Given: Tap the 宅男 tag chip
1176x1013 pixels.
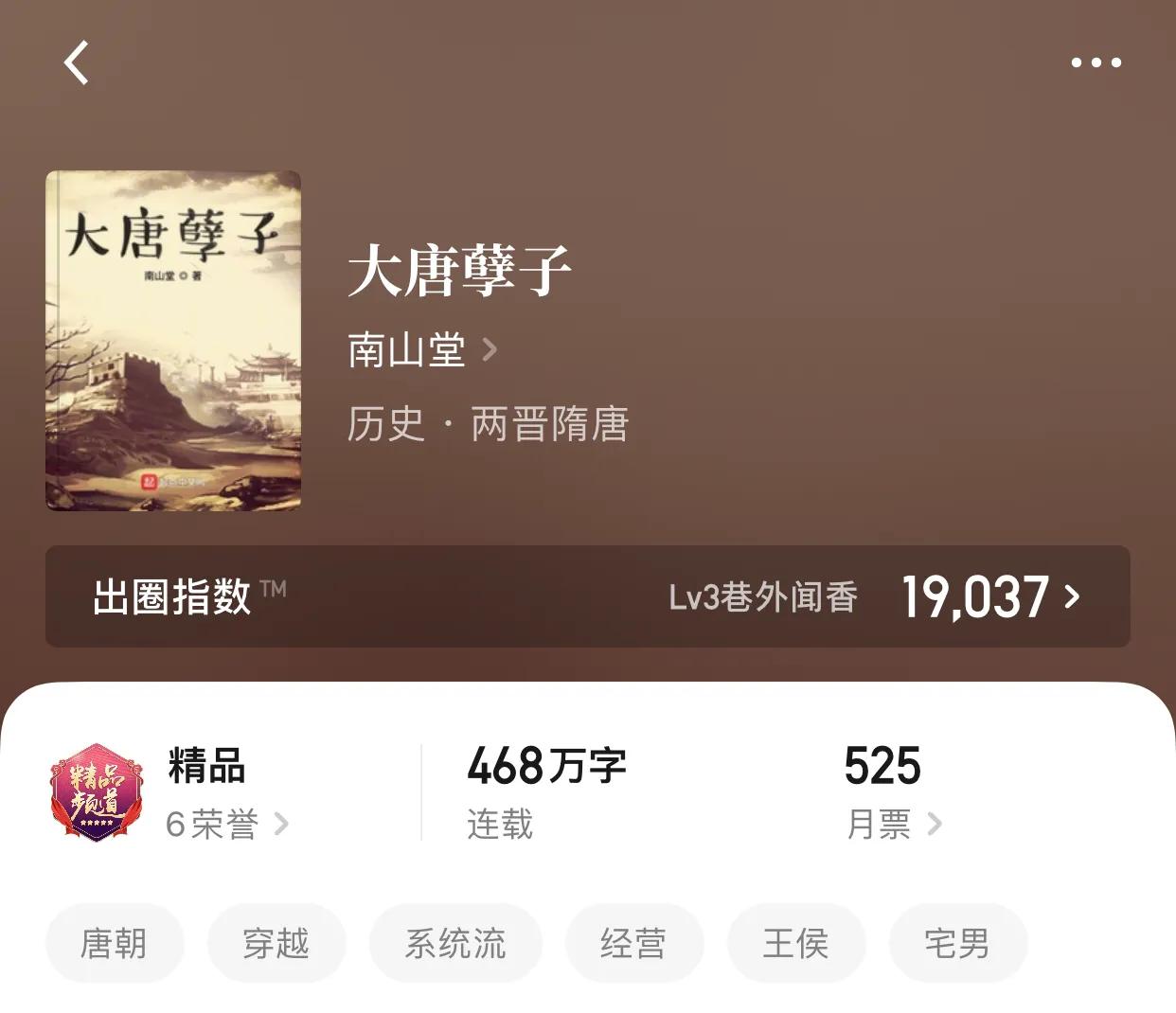Looking at the screenshot, I should 957,943.
